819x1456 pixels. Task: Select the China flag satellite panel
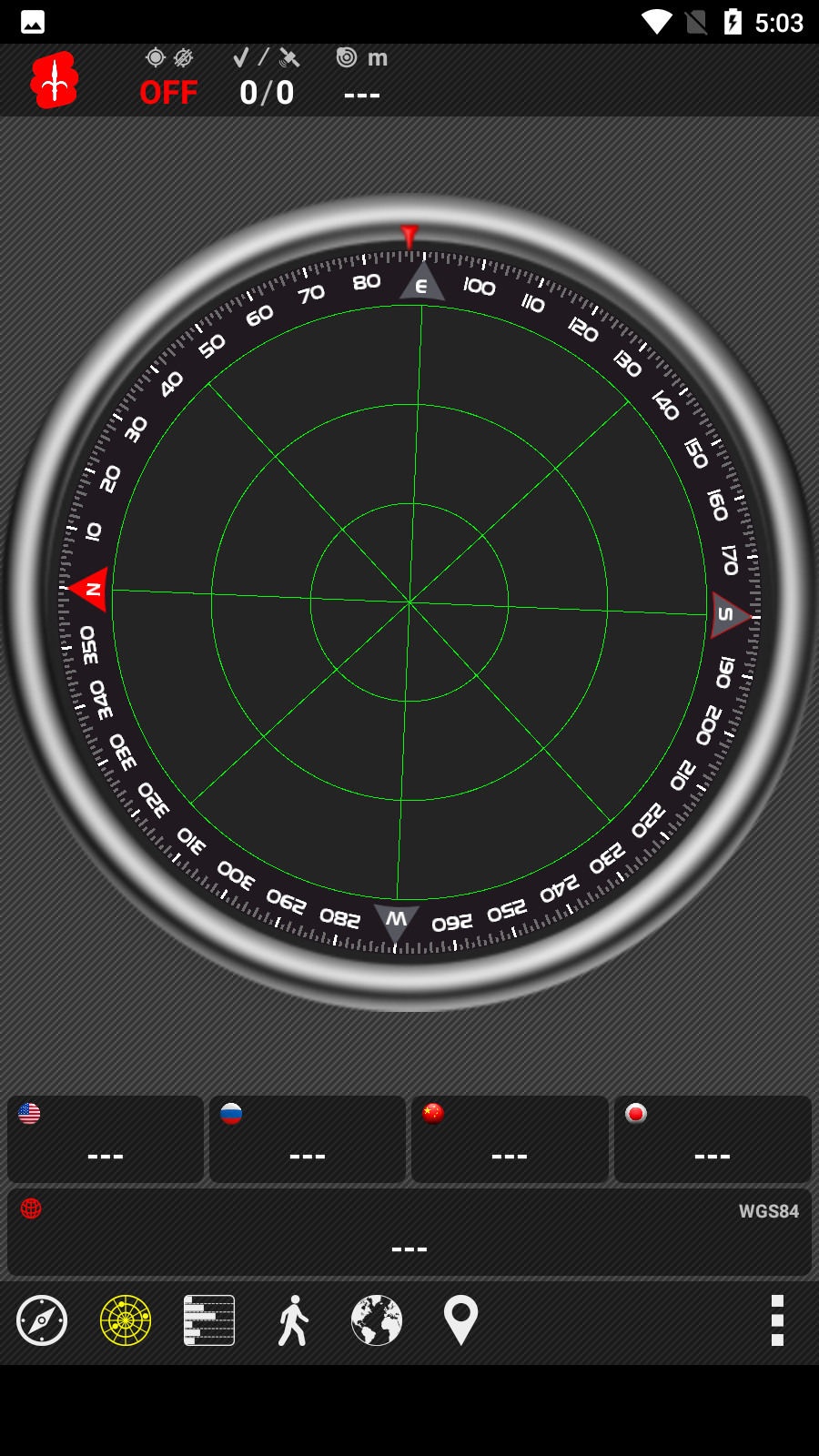click(x=510, y=1139)
